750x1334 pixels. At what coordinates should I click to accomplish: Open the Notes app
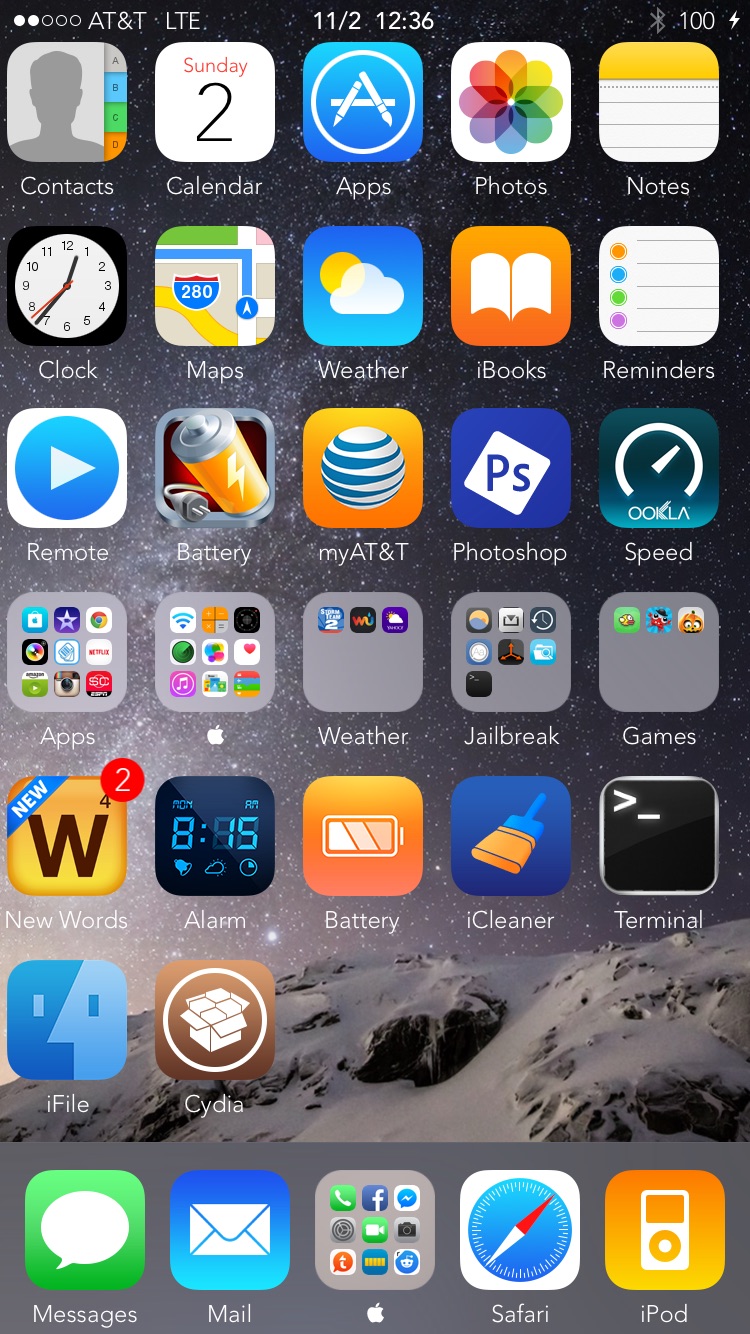pyautogui.click(x=659, y=102)
